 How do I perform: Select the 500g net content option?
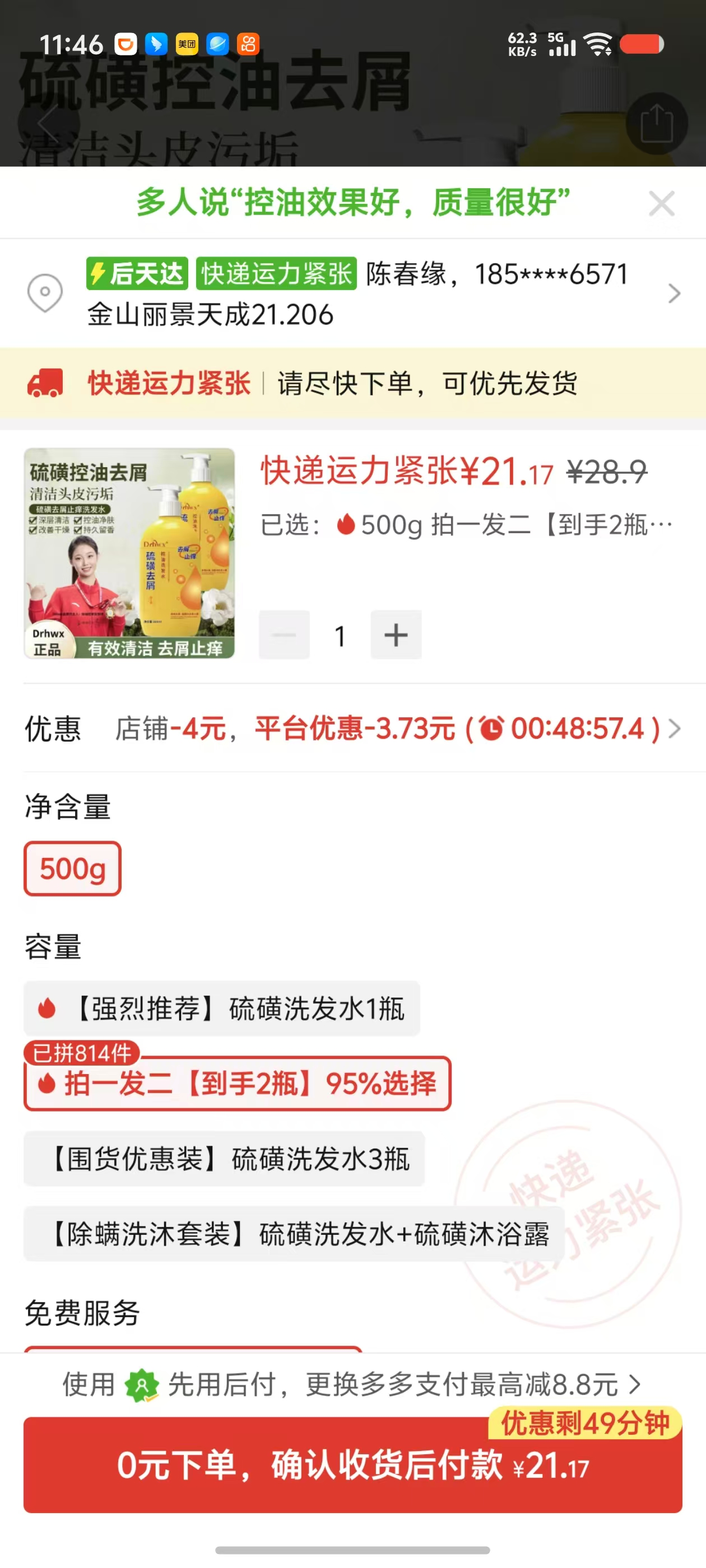72,869
